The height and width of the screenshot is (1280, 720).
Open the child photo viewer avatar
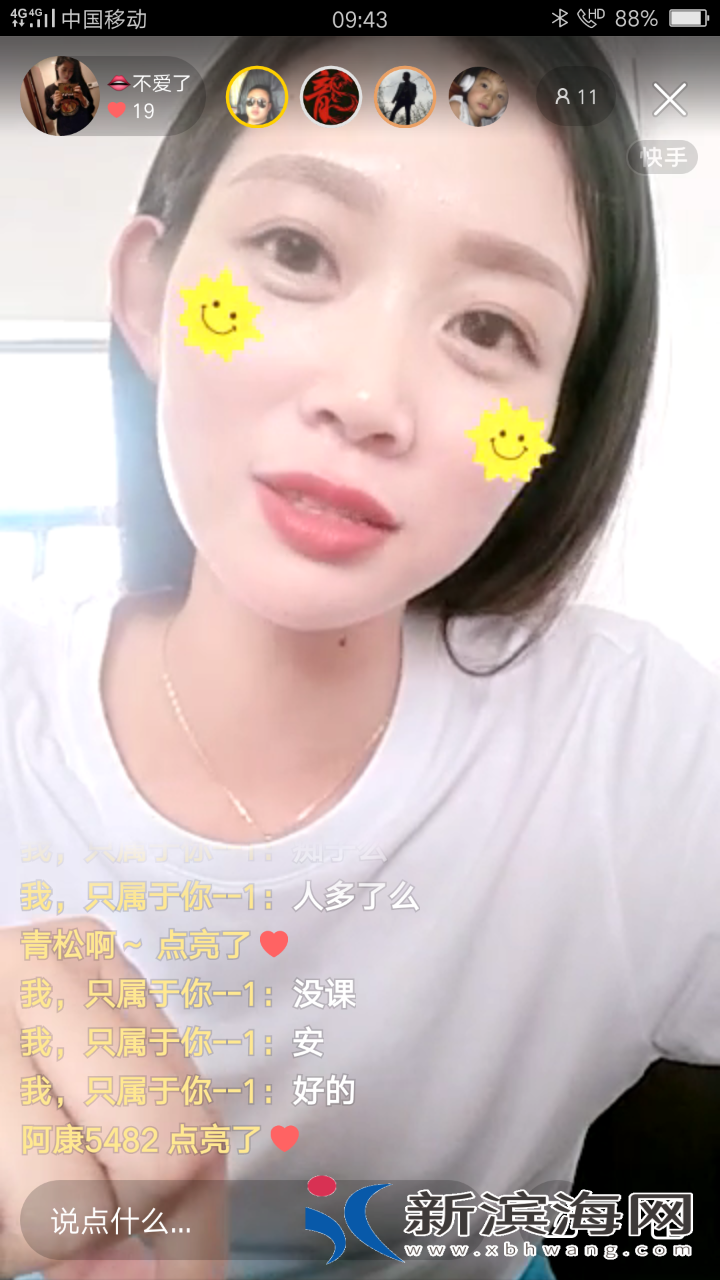pos(478,97)
